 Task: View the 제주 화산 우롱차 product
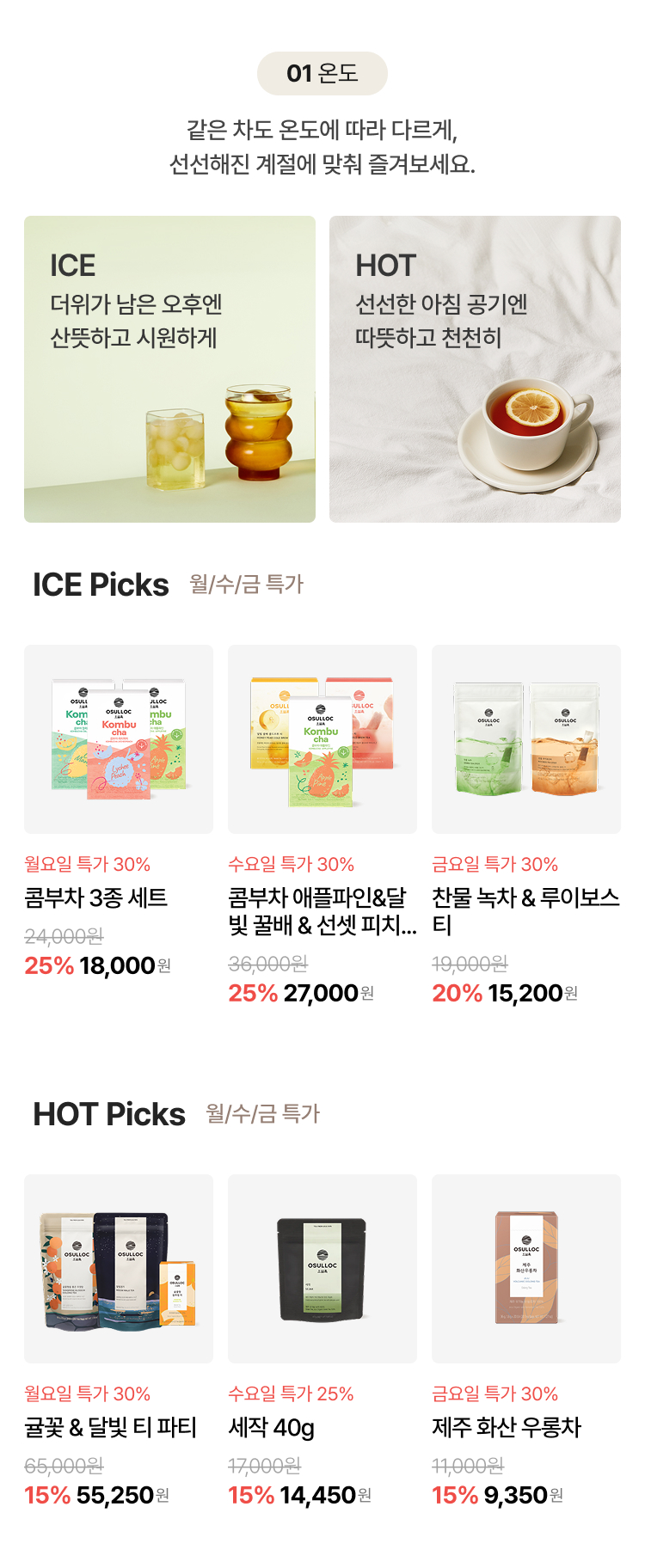tap(526, 1342)
